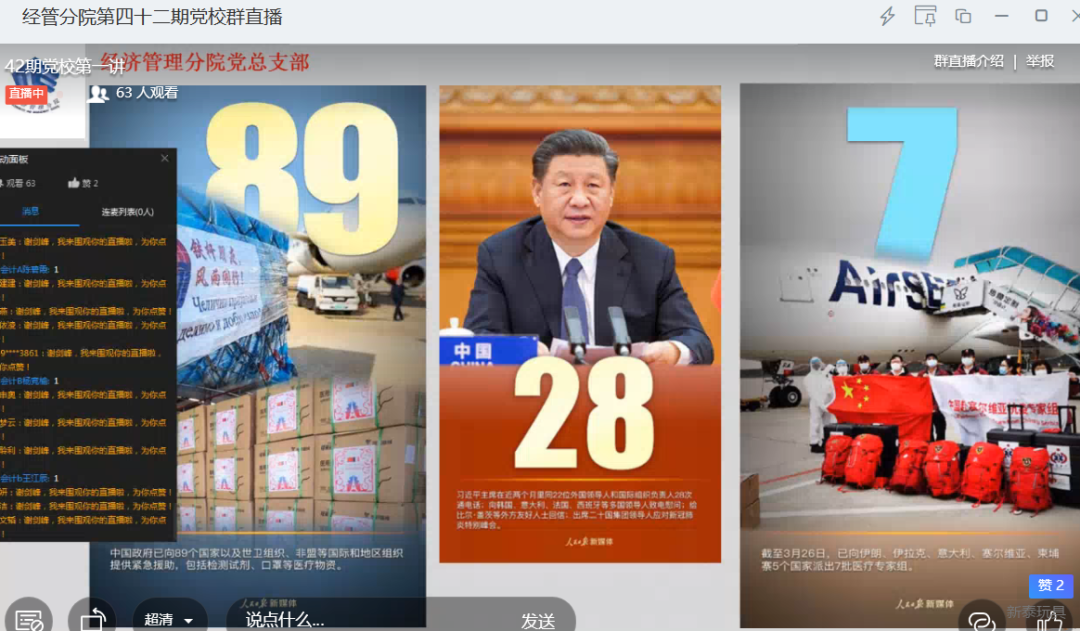This screenshot has width=1080, height=631.
Task: Open the 超清 video quality dropdown
Action: click(169, 619)
